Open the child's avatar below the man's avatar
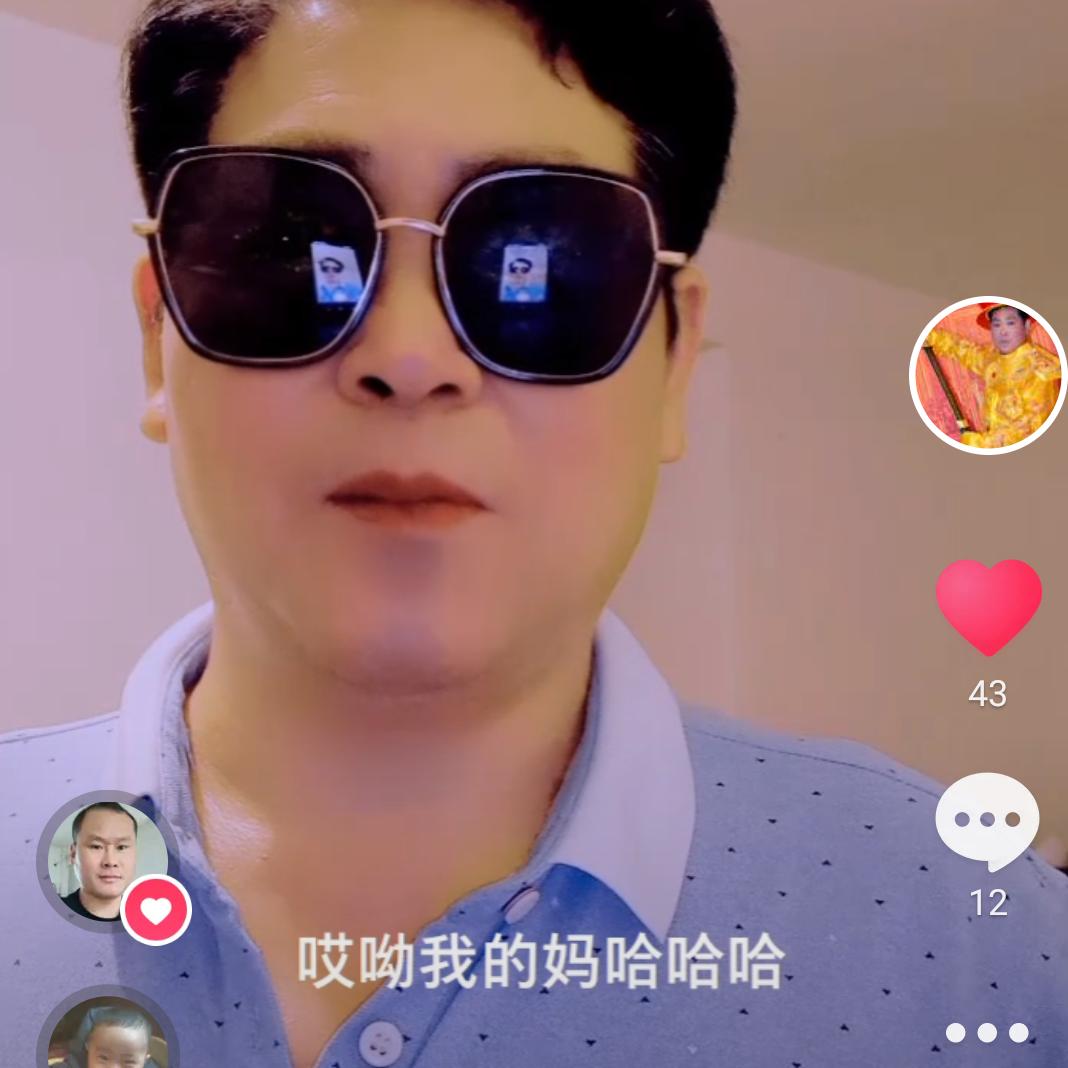Image resolution: width=1068 pixels, height=1068 pixels. (106, 1035)
